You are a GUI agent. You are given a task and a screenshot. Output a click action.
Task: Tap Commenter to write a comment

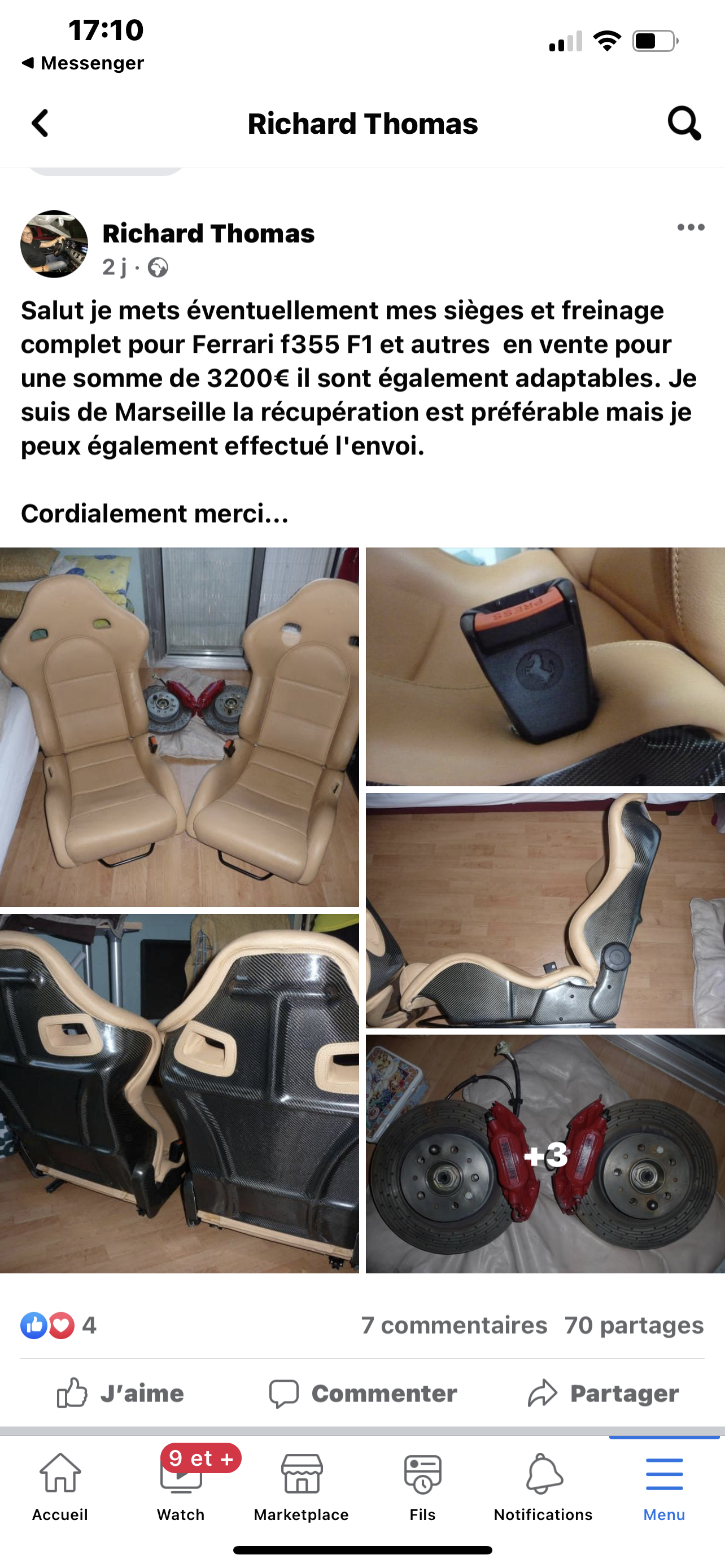(363, 1392)
